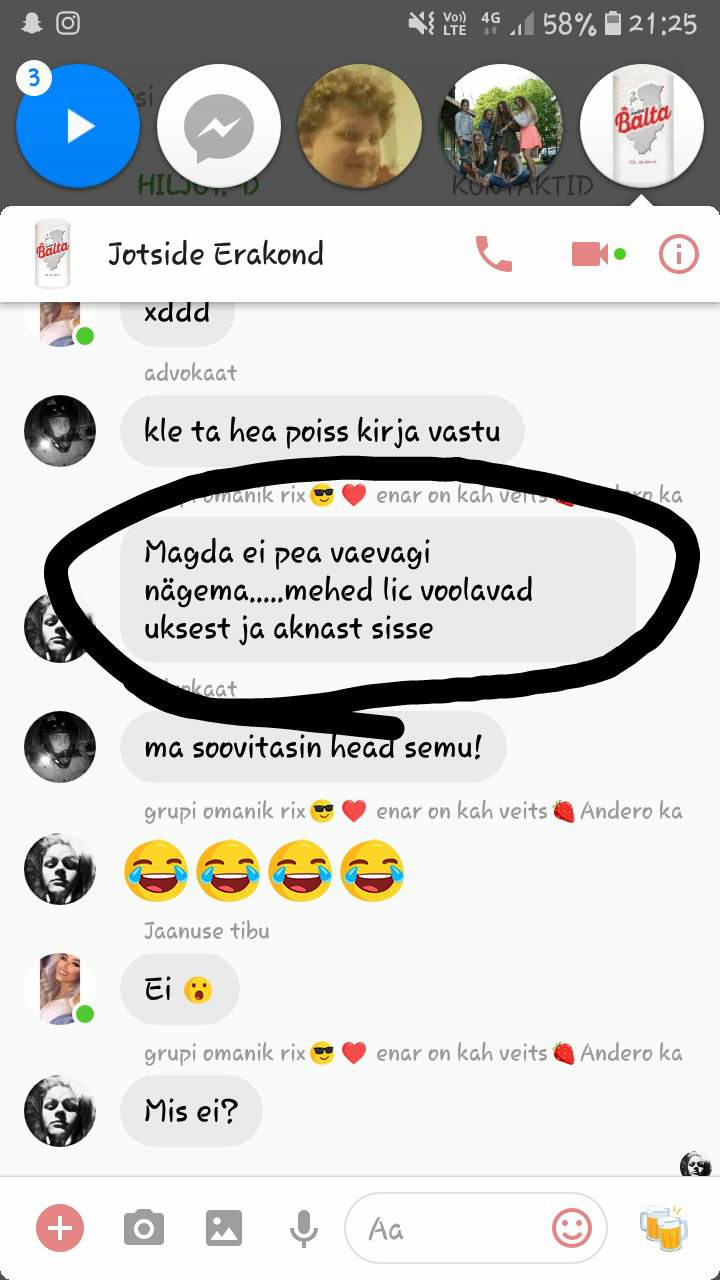Open the camera to take a photo
This screenshot has height=1280, width=720.
click(x=143, y=1228)
